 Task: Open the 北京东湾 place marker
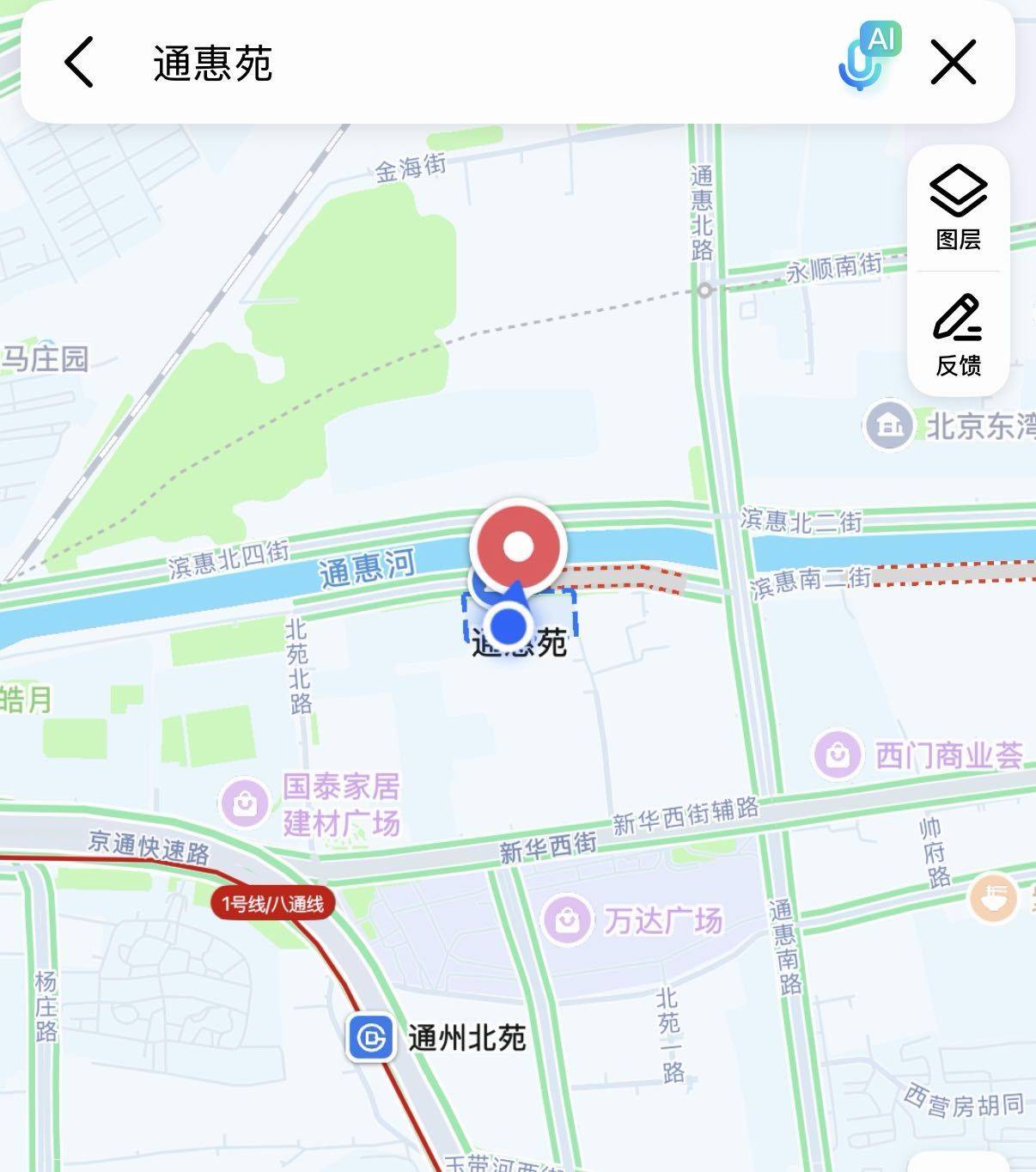click(889, 424)
